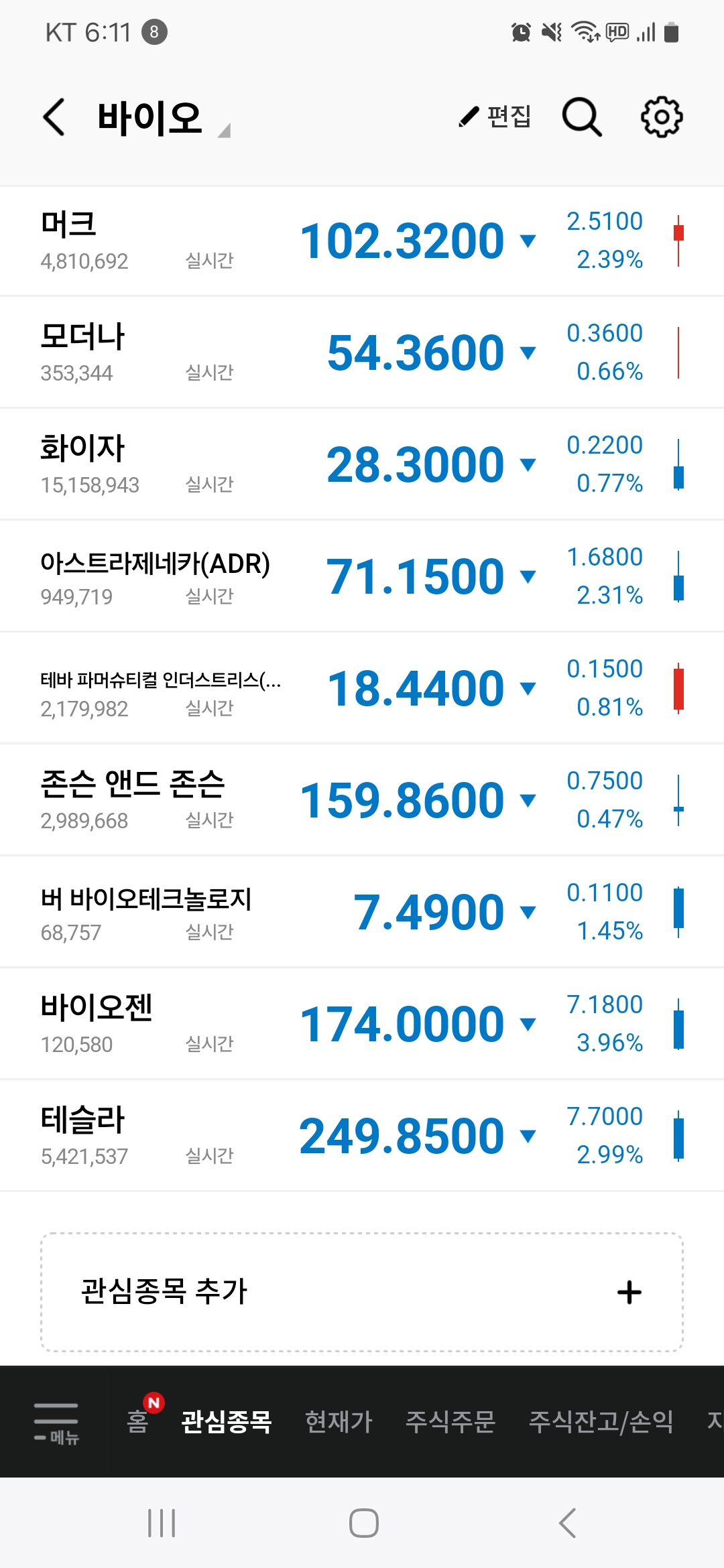Go back using the top-left arrow
724x1568 pixels.
tap(54, 117)
